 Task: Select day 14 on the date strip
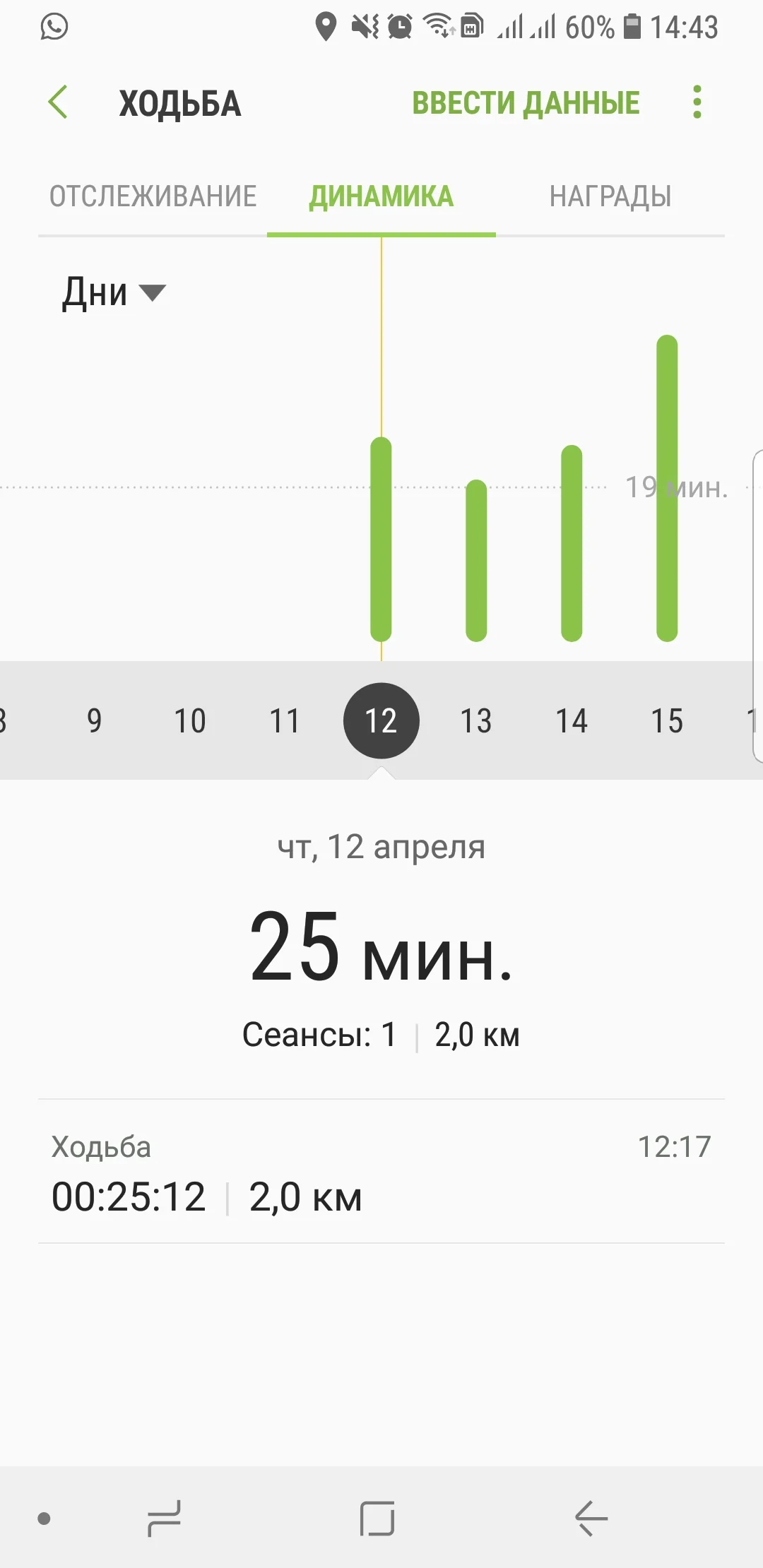point(571,720)
